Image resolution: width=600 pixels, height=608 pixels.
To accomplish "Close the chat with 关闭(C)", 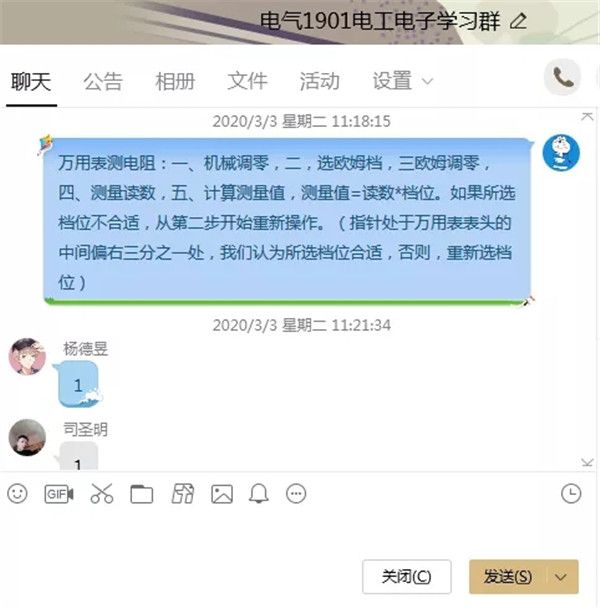I will [x=407, y=577].
